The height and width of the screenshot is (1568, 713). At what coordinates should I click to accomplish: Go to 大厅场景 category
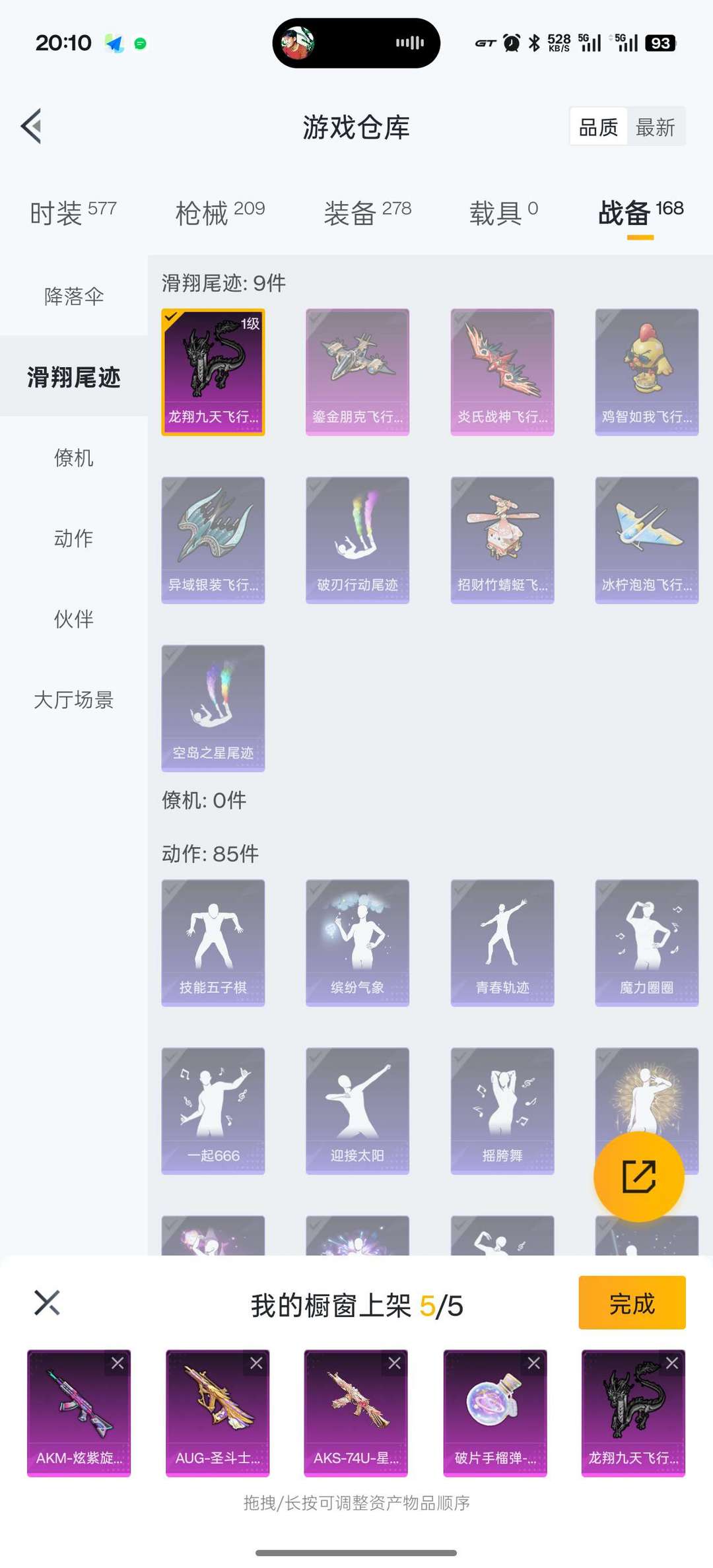[x=74, y=700]
